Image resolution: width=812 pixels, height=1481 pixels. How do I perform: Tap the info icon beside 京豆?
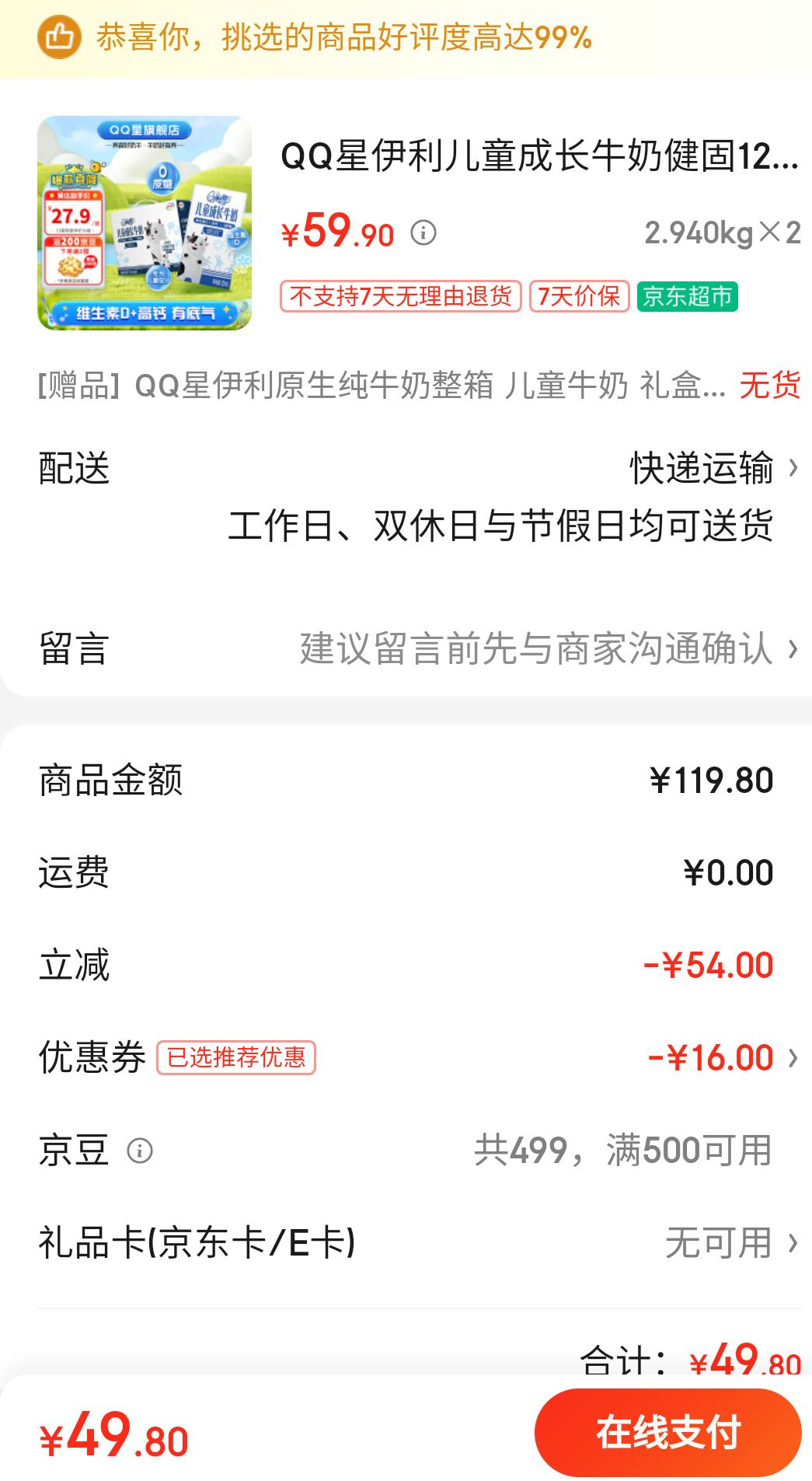coord(140,1151)
